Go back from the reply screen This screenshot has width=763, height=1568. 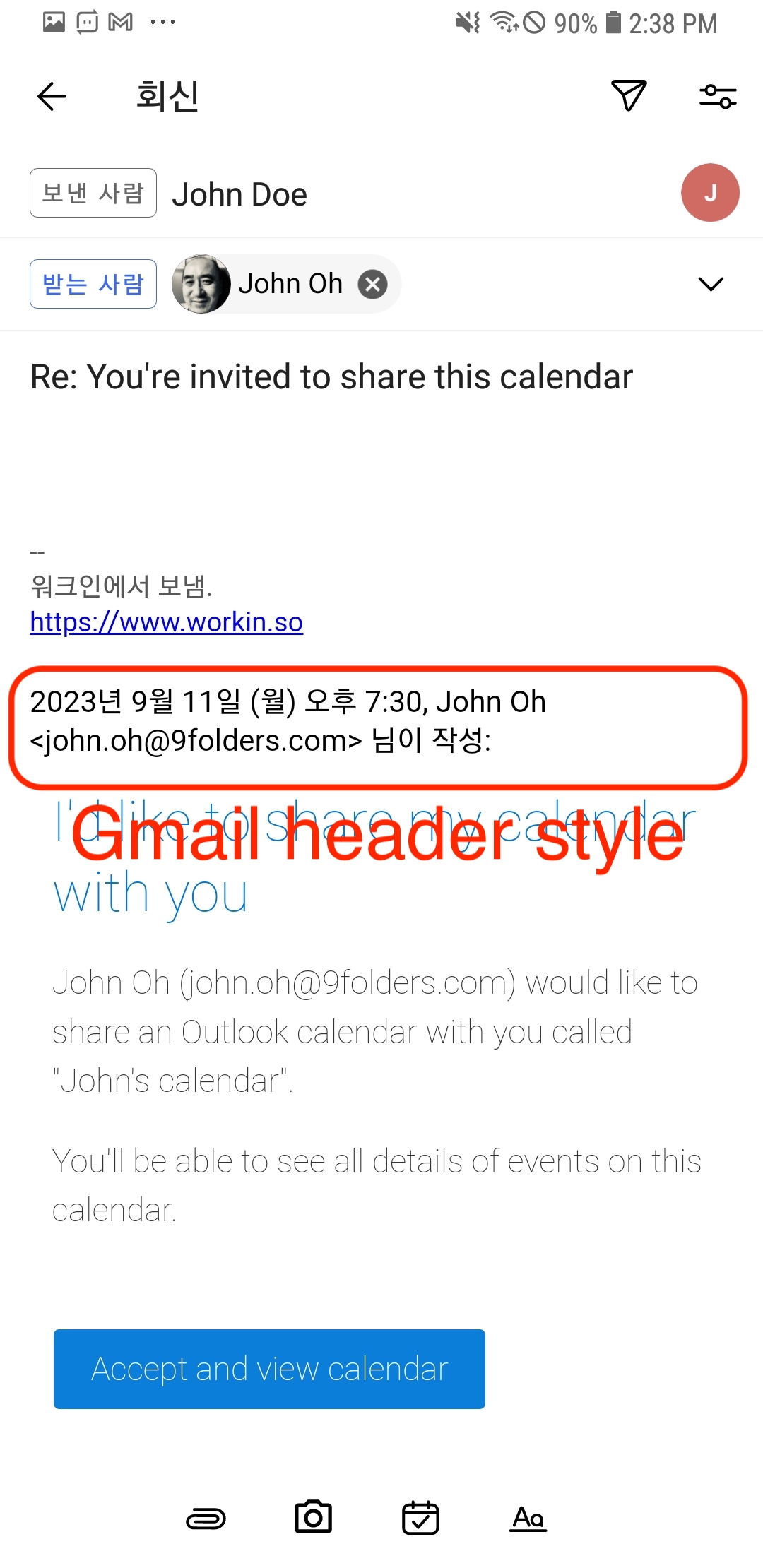(x=52, y=97)
